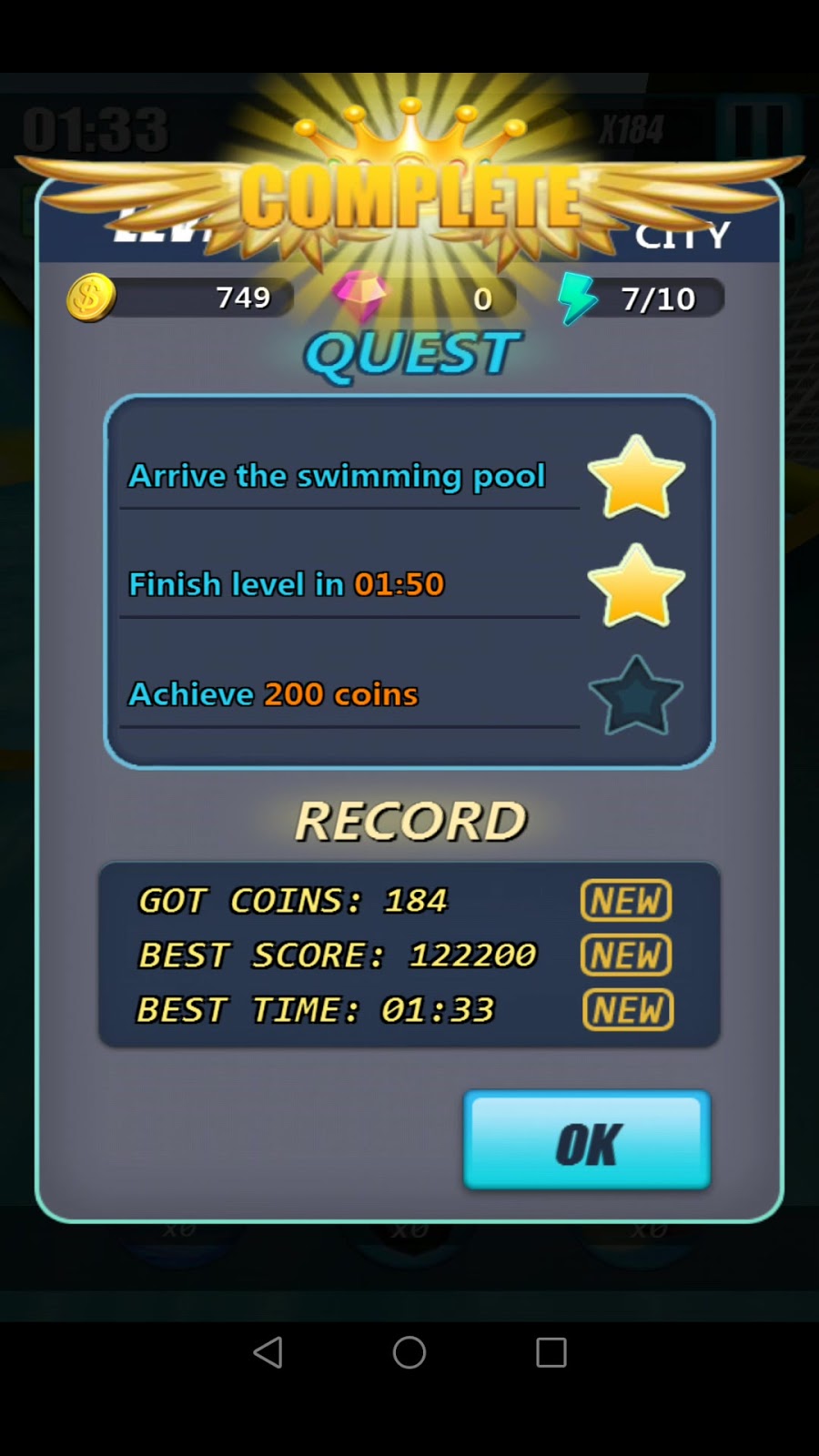Open the recent apps view
Screen dimensions: 819x1456
551,1352
